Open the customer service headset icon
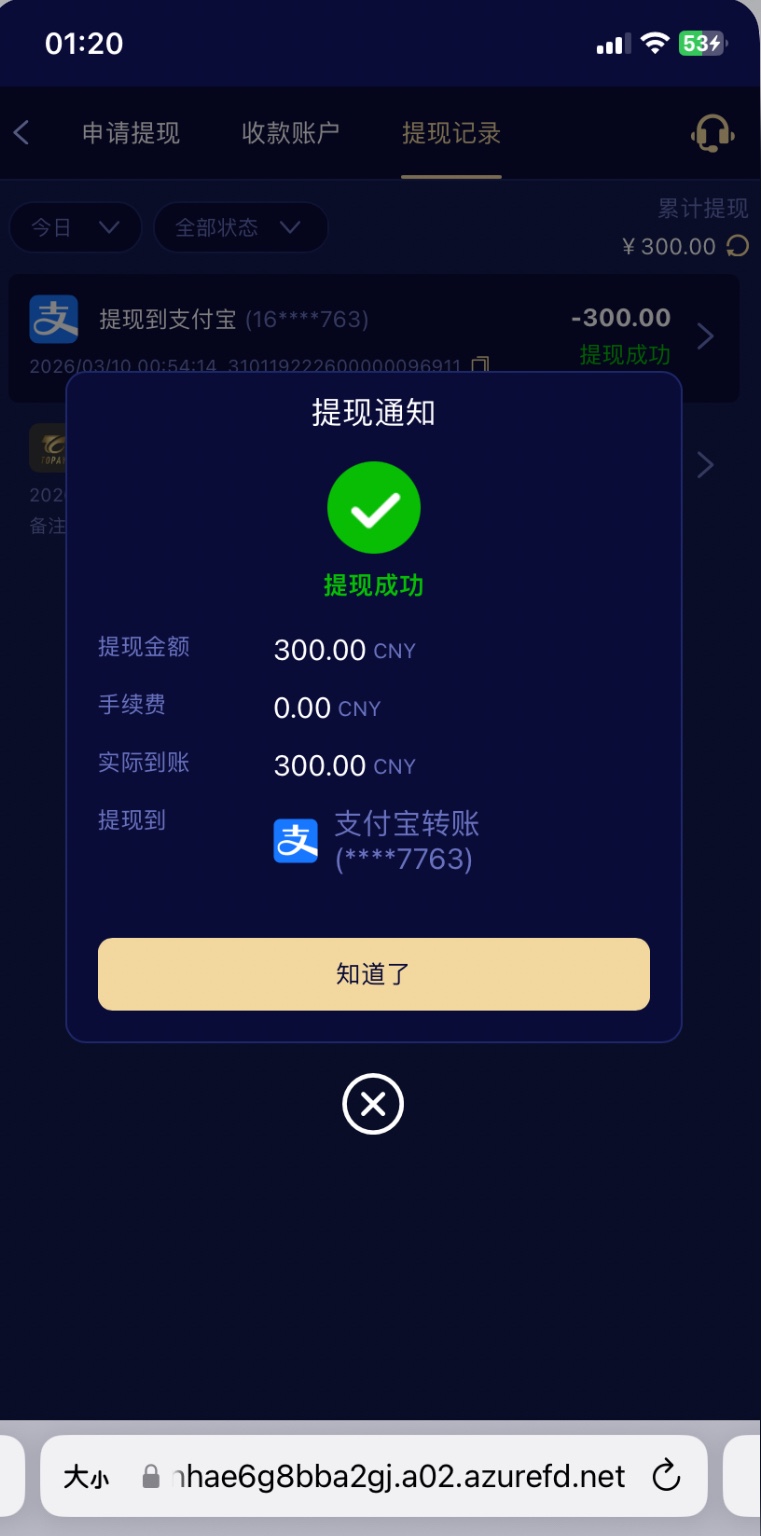This screenshot has height=1536, width=761. (712, 133)
